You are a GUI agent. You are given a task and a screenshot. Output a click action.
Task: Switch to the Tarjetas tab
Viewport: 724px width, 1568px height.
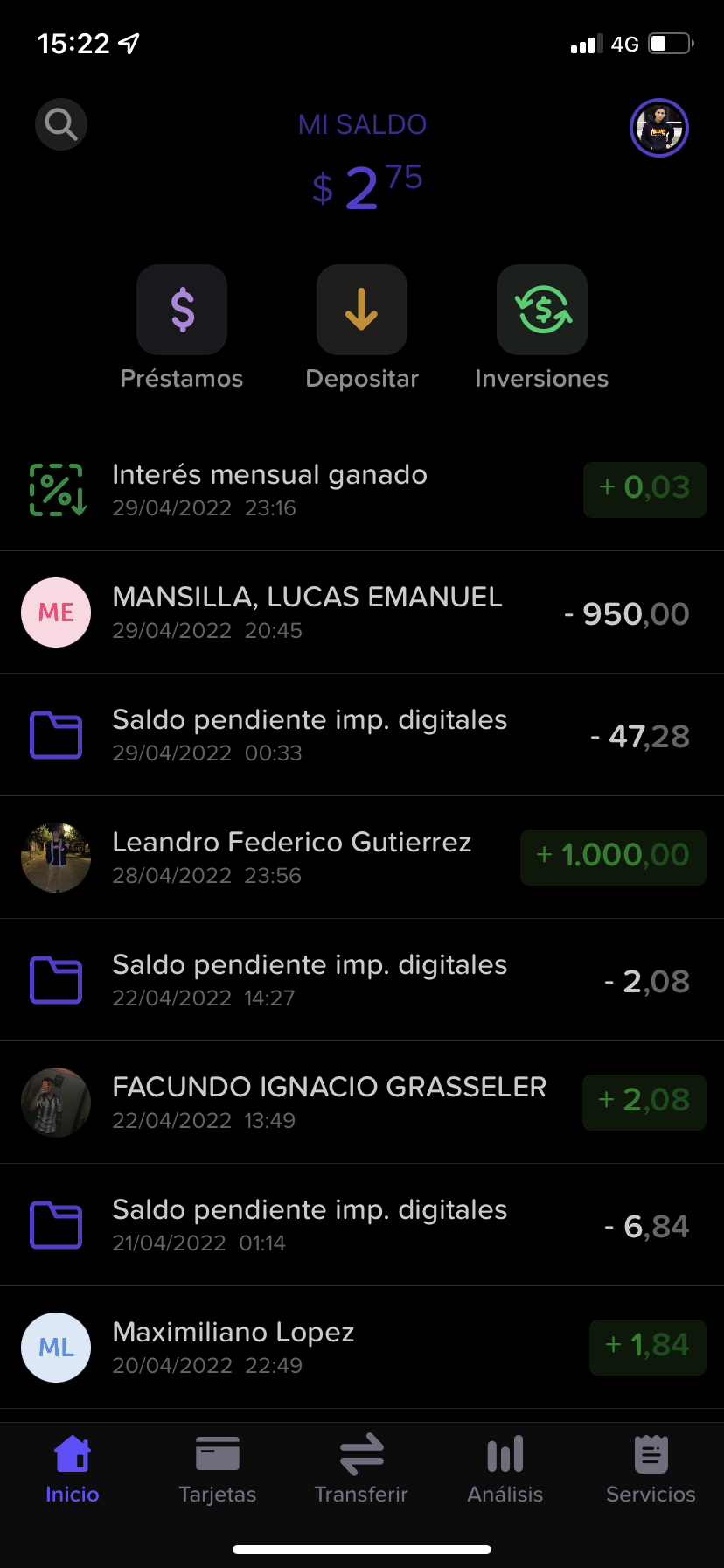pos(218,1470)
